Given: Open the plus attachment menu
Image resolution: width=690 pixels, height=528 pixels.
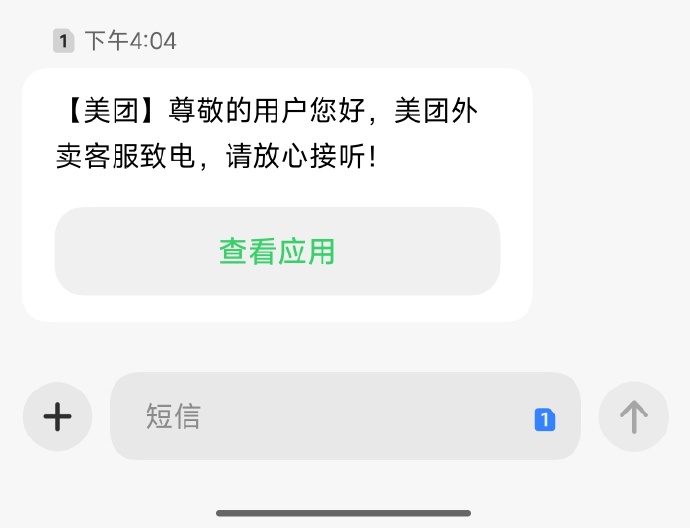Looking at the screenshot, I should tap(57, 416).
